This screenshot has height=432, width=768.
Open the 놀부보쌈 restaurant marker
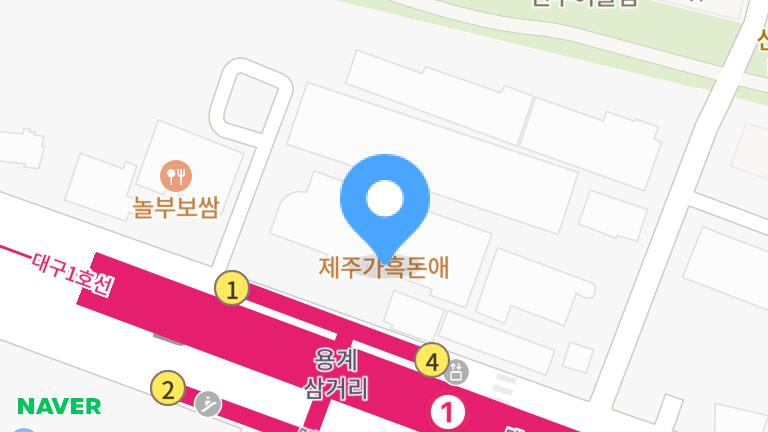click(x=177, y=177)
